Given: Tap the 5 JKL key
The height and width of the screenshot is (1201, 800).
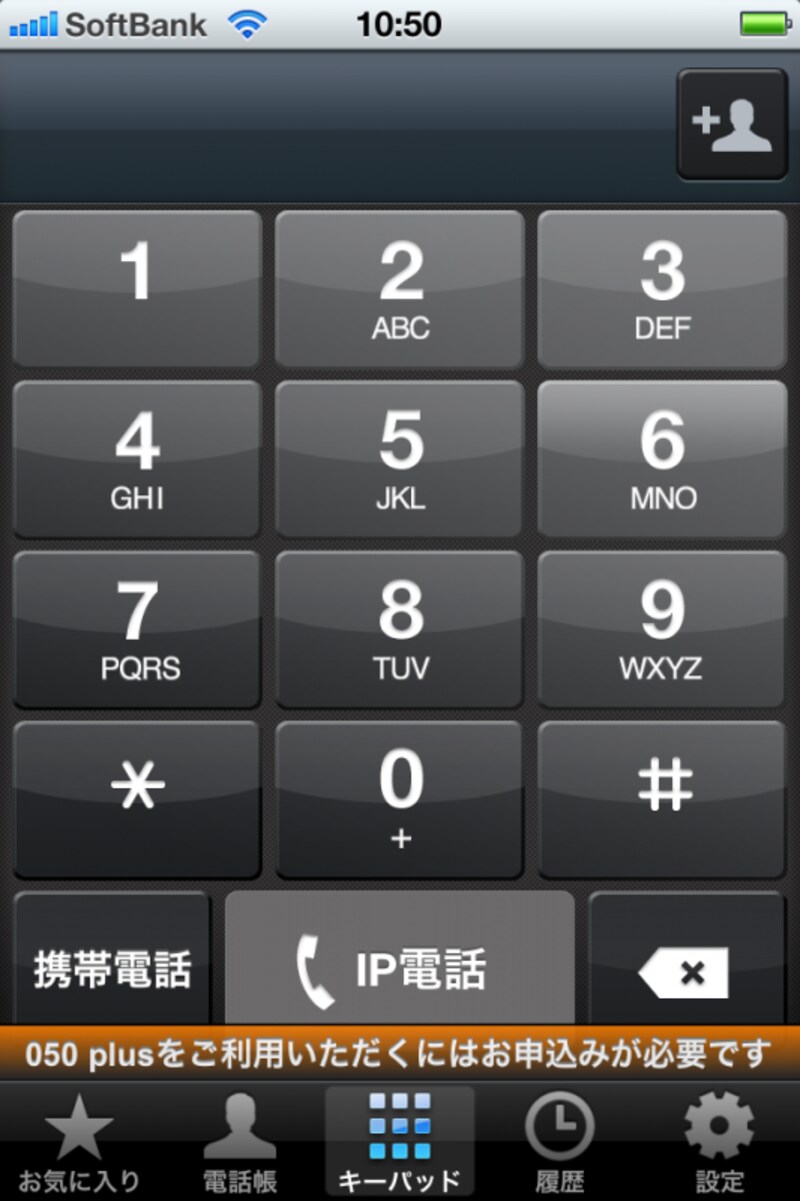Looking at the screenshot, I should click(x=400, y=459).
